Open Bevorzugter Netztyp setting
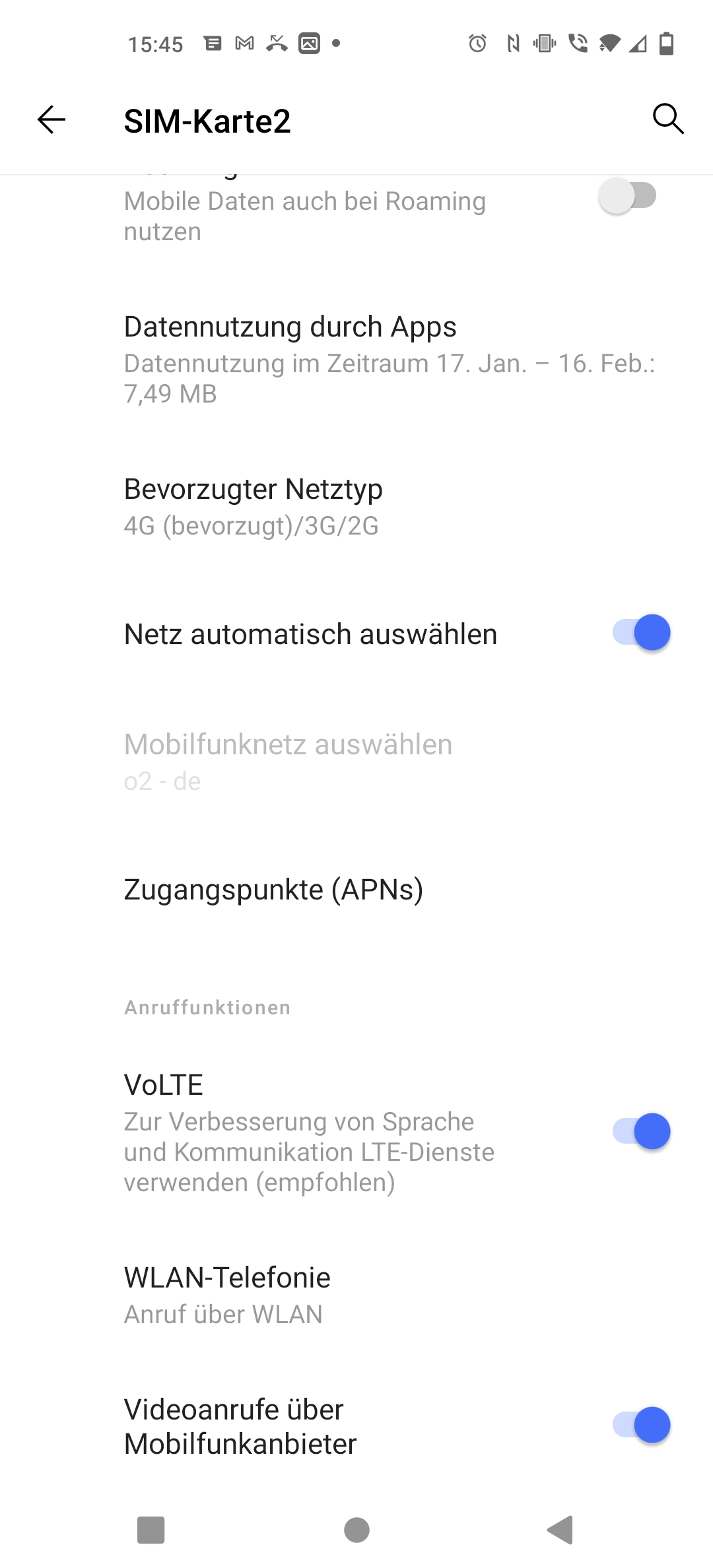Image resolution: width=713 pixels, height=1568 pixels. click(356, 506)
